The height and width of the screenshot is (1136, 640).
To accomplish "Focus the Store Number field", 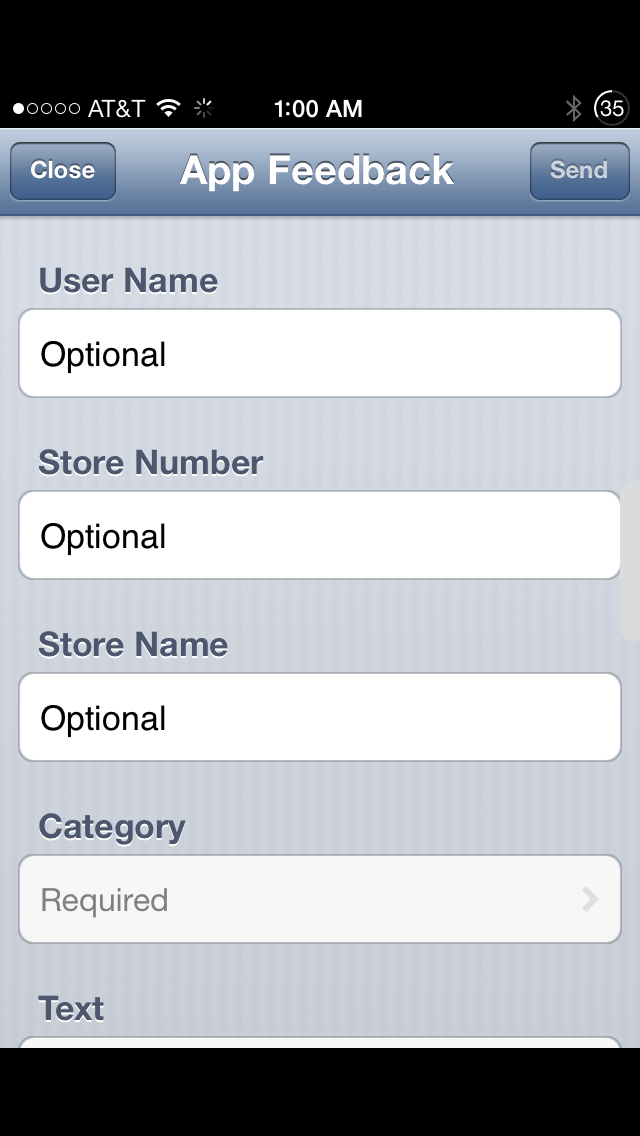I will point(320,535).
